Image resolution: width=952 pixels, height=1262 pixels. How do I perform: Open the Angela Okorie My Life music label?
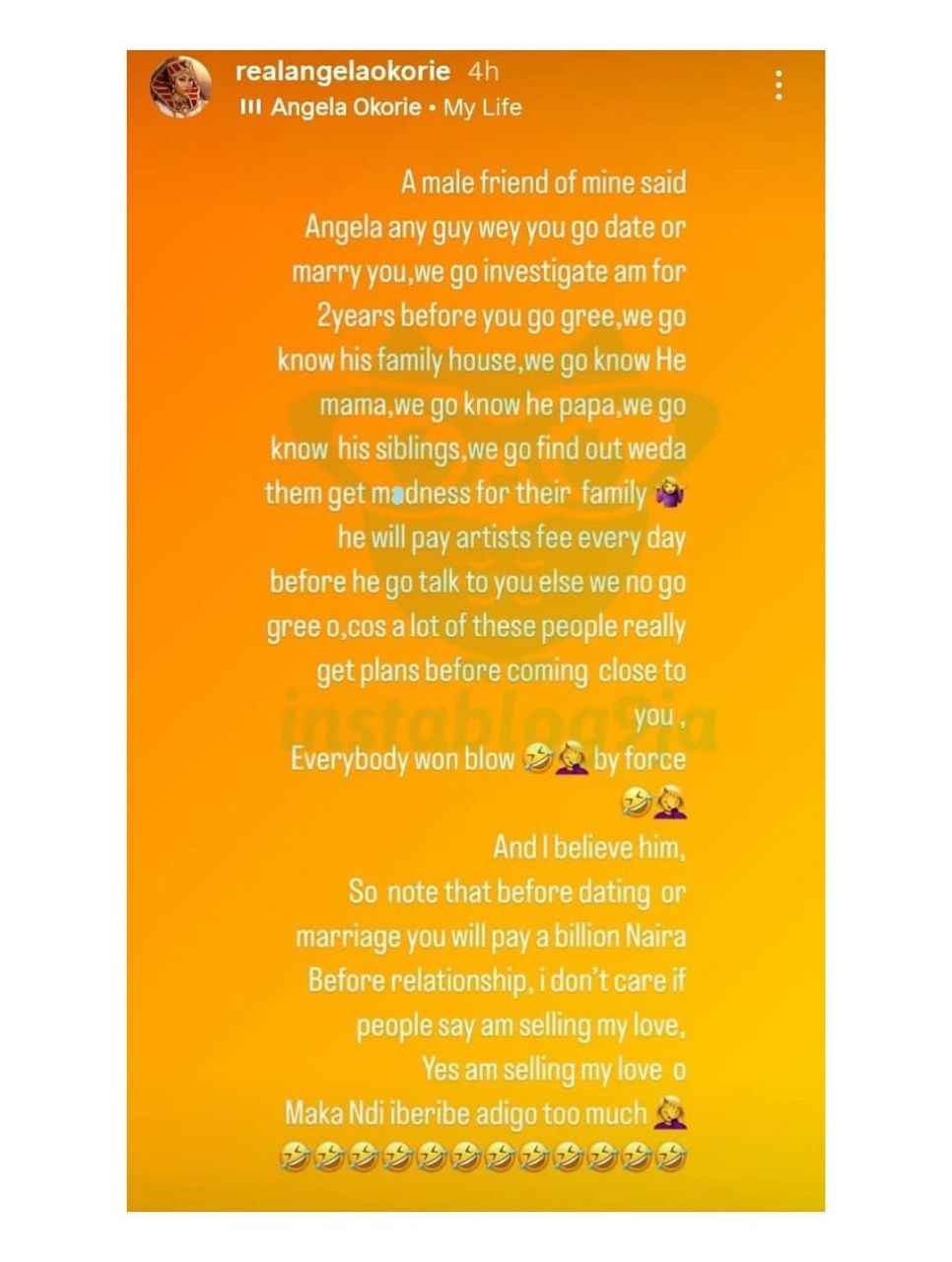point(381,107)
